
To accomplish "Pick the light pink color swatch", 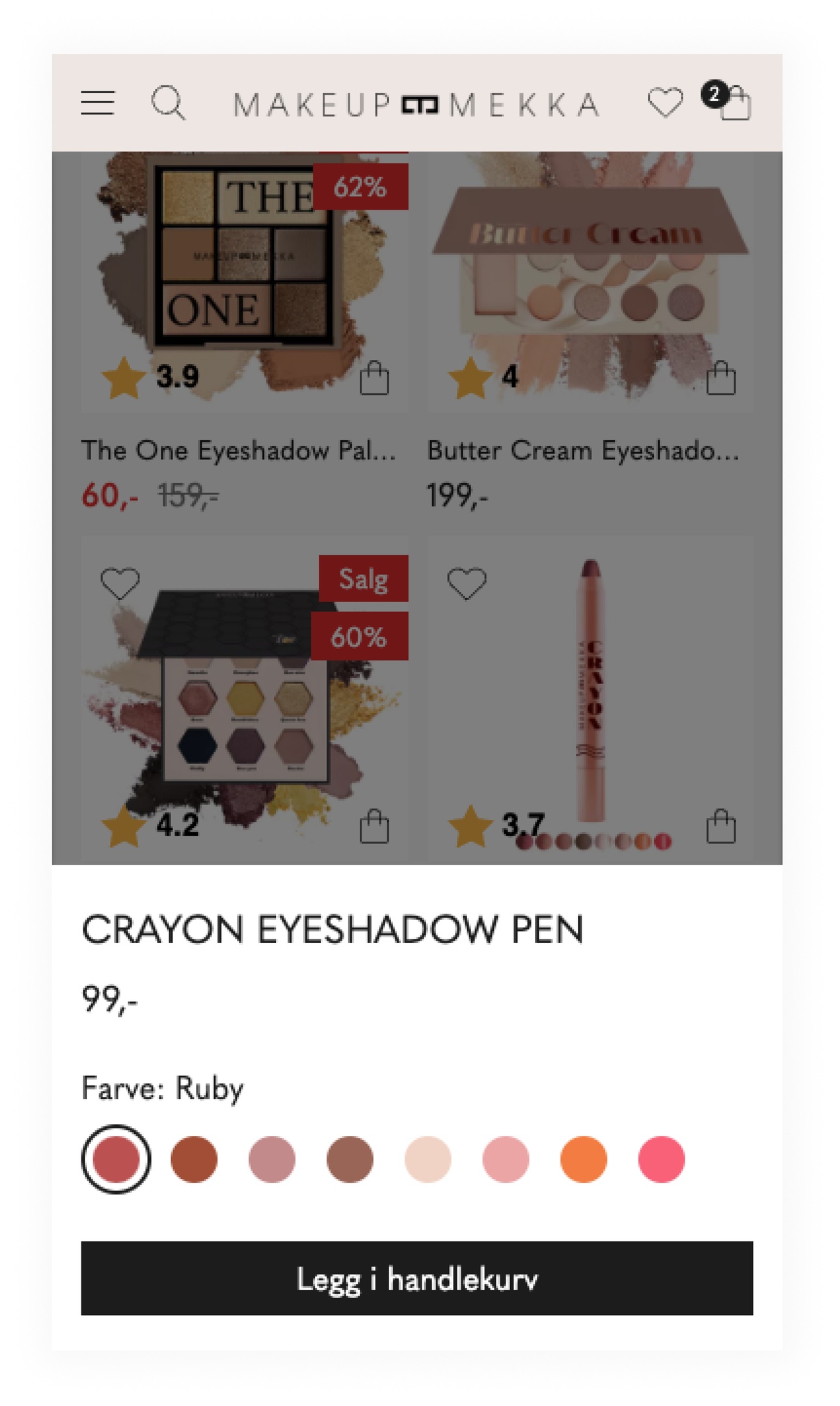I will pos(506,1159).
